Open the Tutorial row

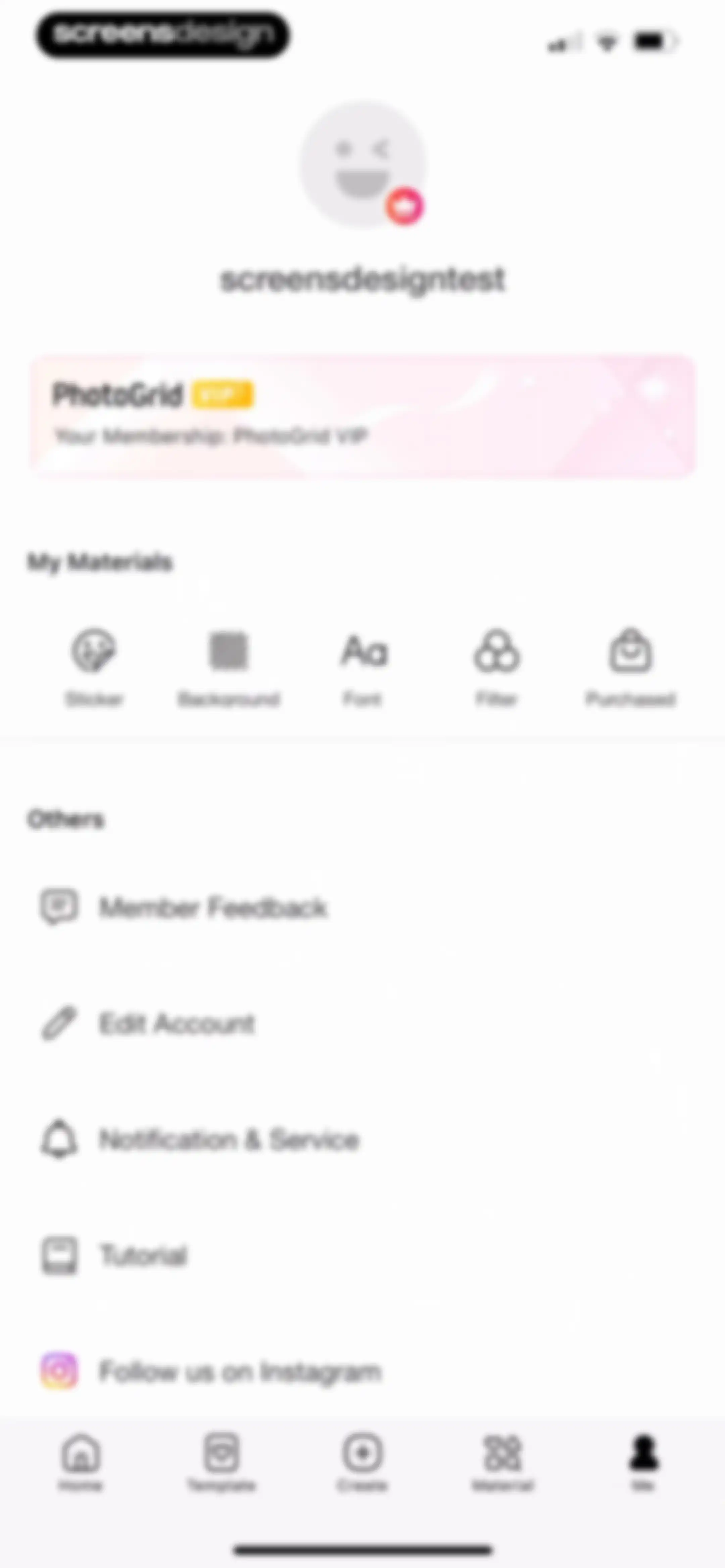[363, 1255]
